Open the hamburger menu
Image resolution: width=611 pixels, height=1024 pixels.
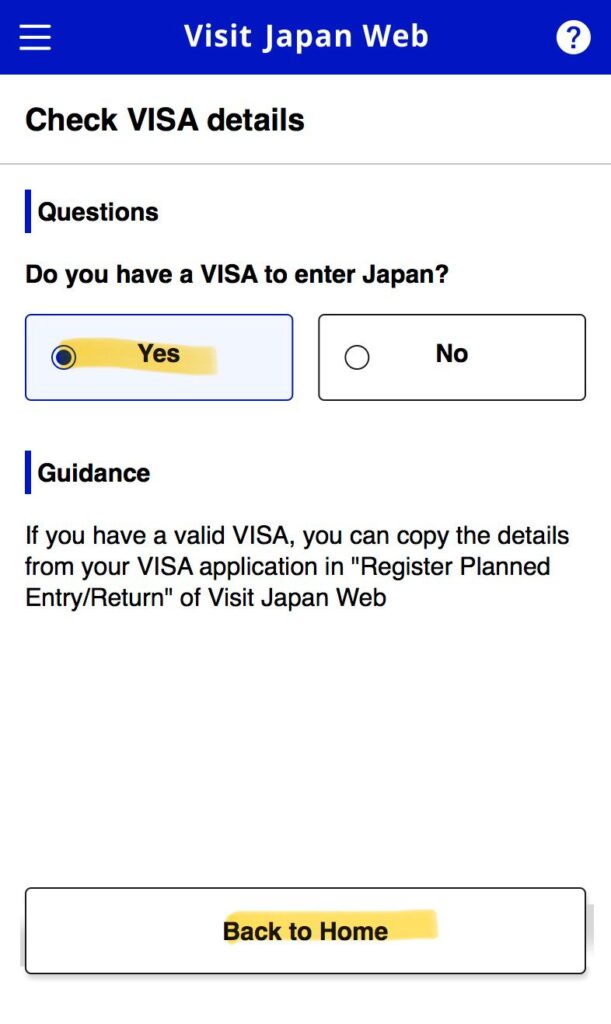(x=35, y=37)
